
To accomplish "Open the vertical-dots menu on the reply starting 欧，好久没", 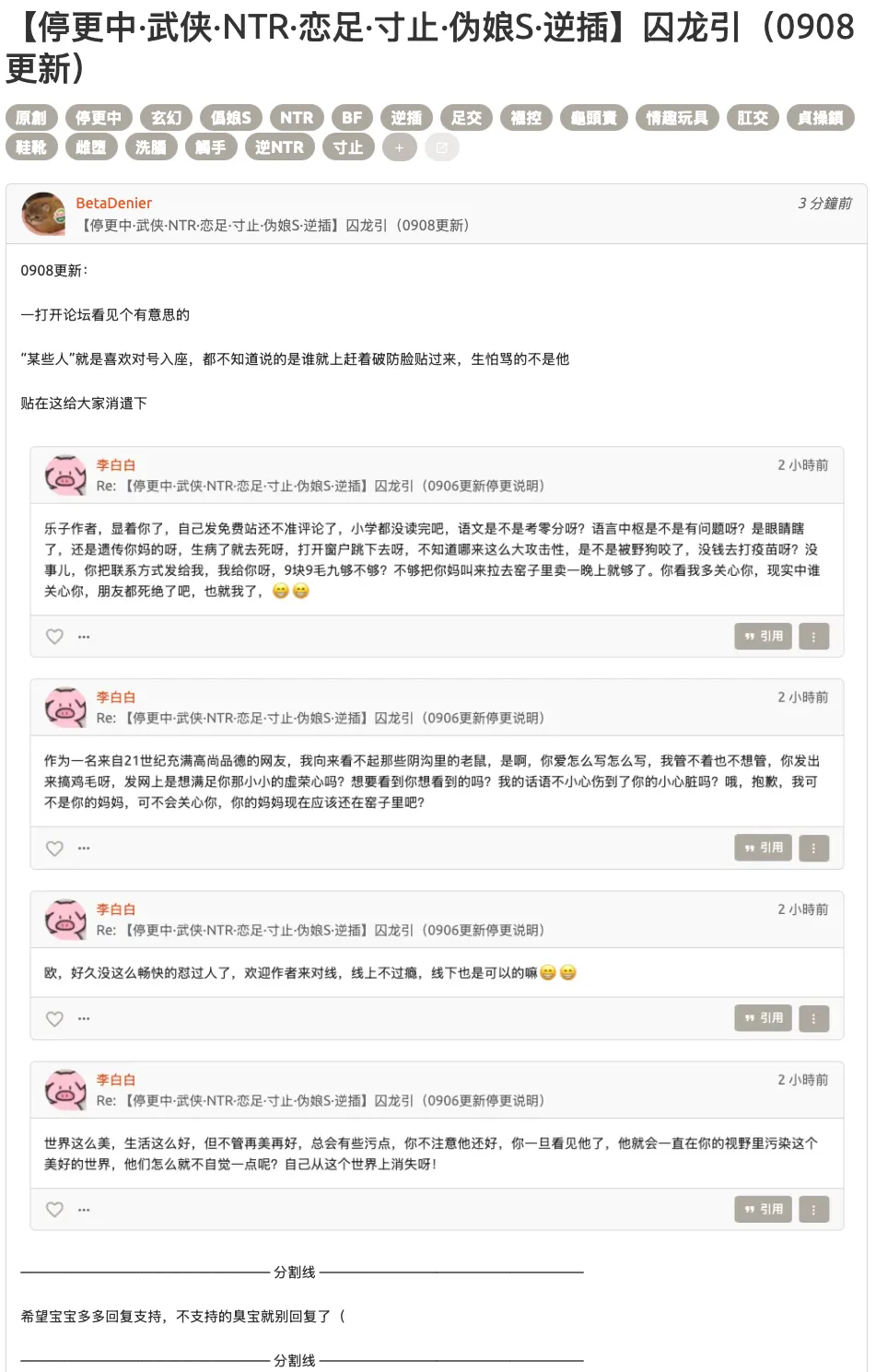I will point(813,1018).
